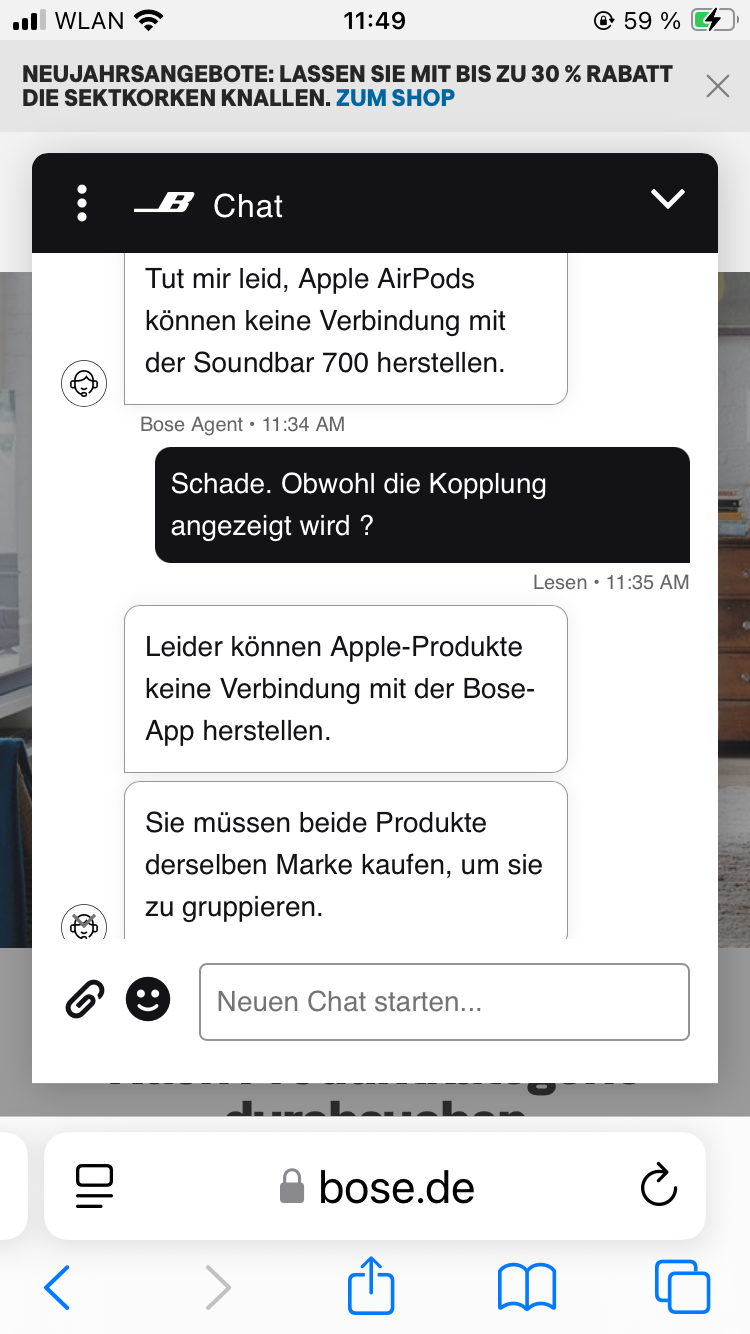The width and height of the screenshot is (750, 1334).
Task: Attach a file with the paperclip icon
Action: coord(85,999)
